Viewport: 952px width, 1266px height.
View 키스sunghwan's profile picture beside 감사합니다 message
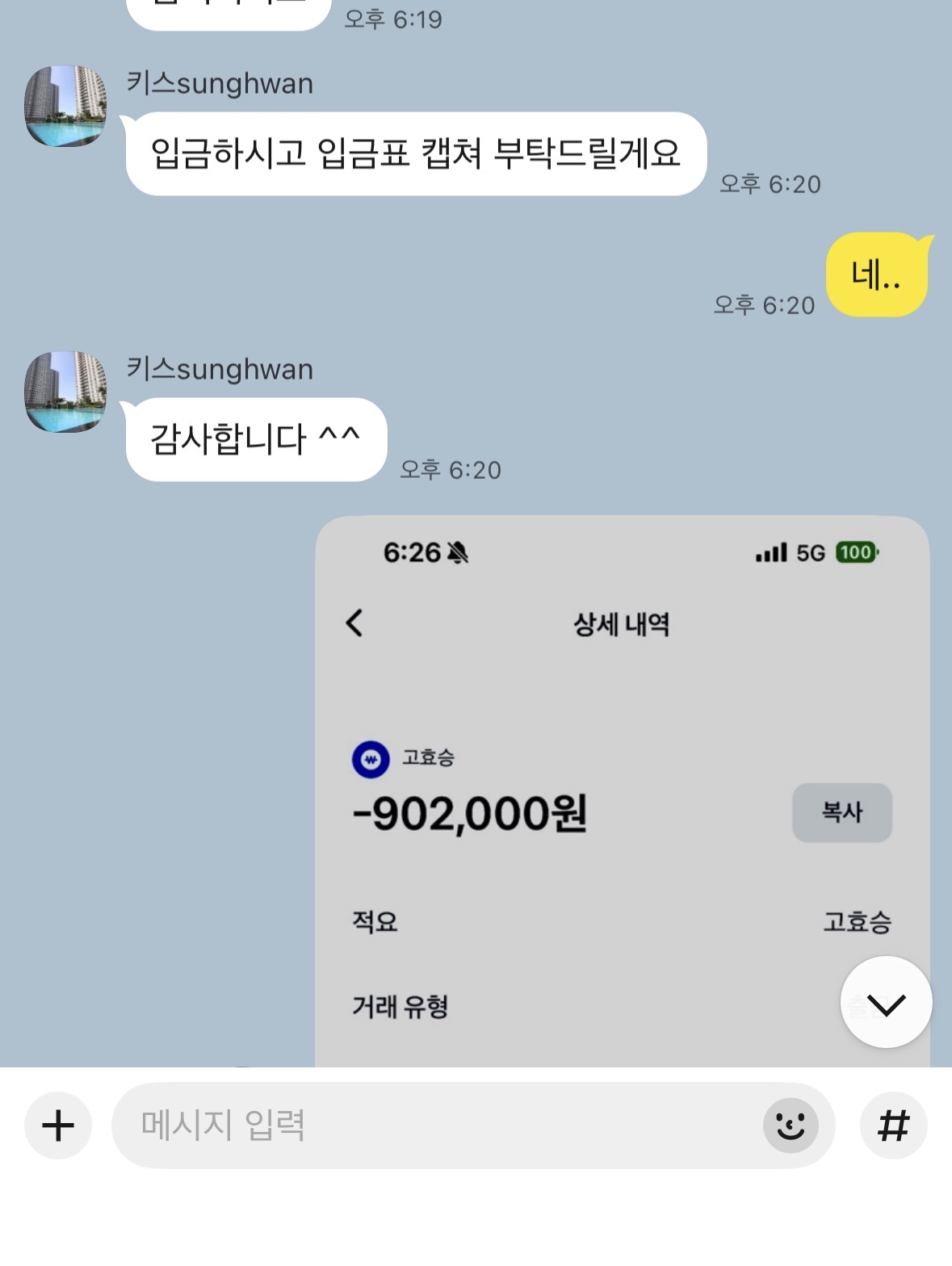click(65, 392)
